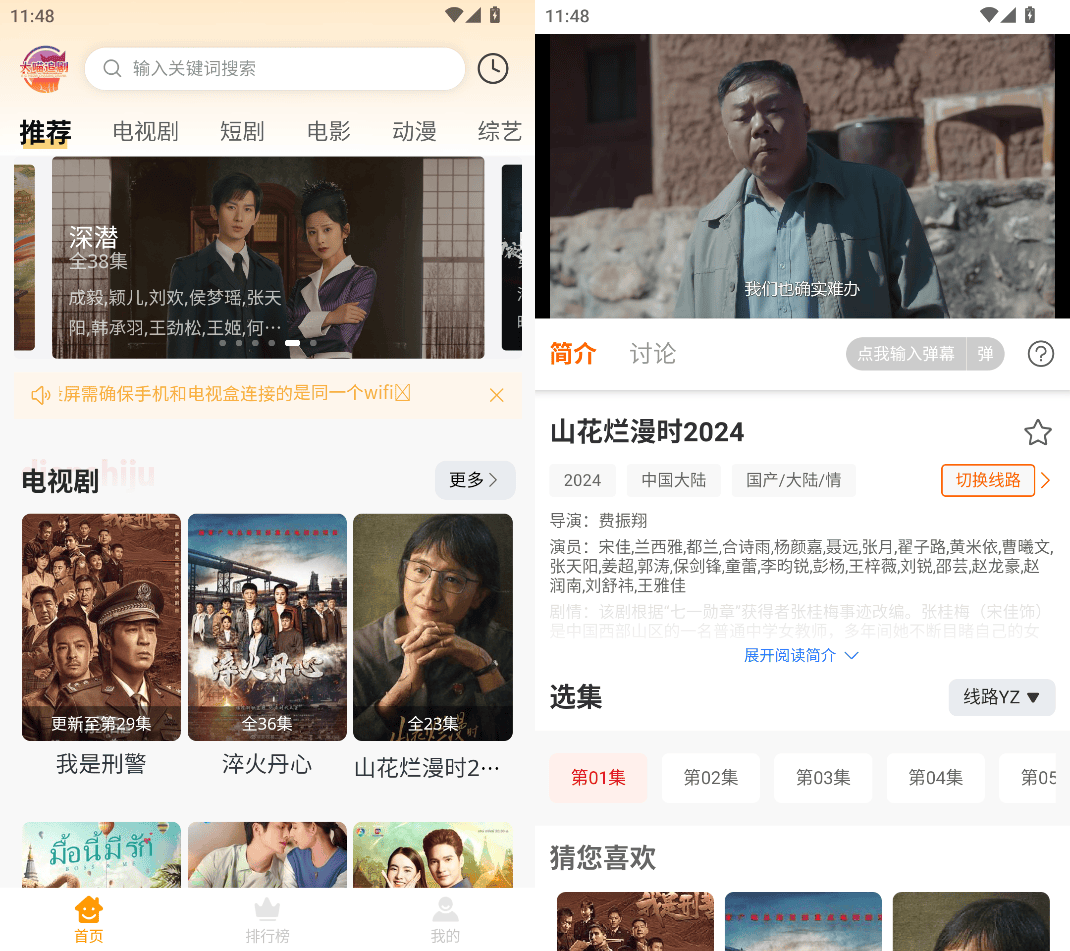Favorite 山花烂漫时2024 with the star
The image size is (1070, 951).
[1037, 433]
